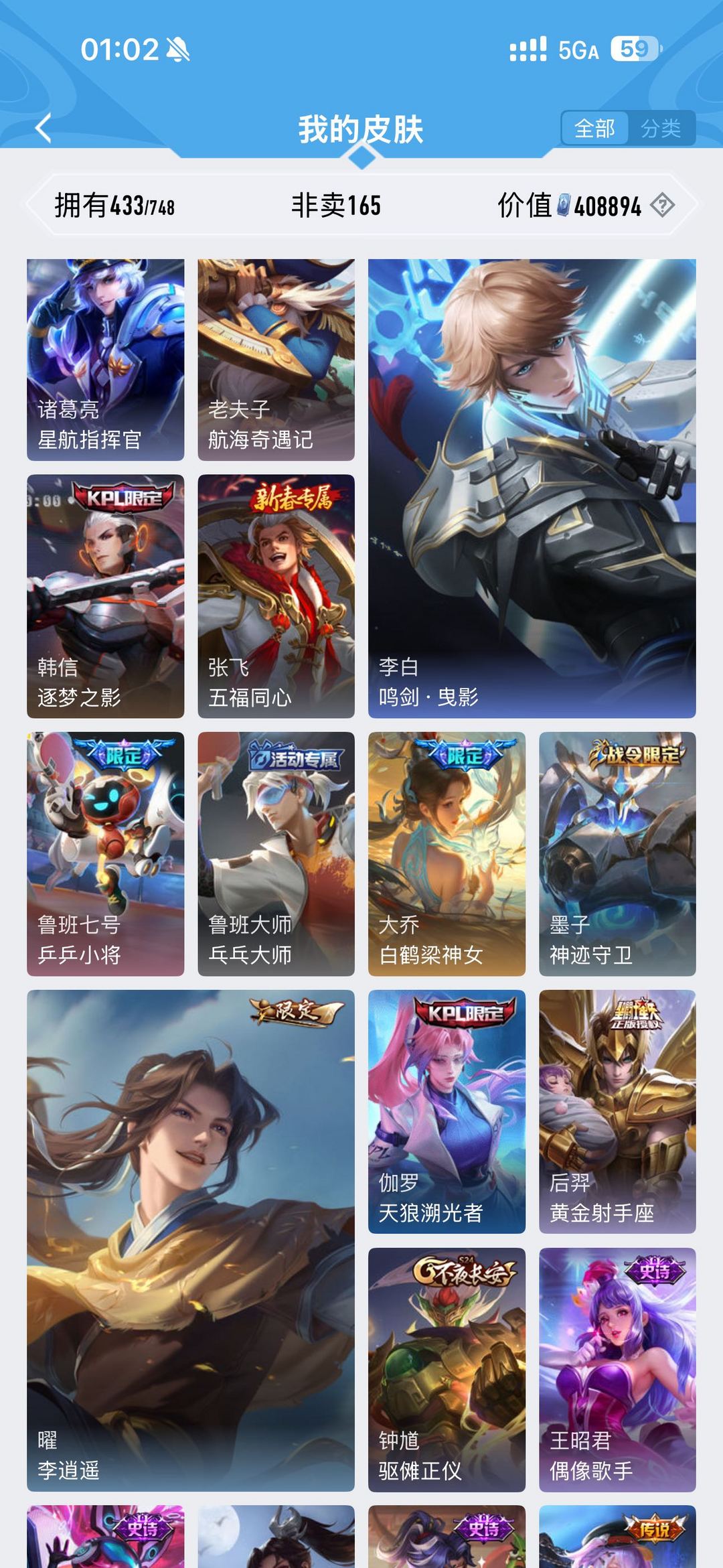Open the skin value help icon
The height and width of the screenshot is (1568, 723).
coord(663,205)
